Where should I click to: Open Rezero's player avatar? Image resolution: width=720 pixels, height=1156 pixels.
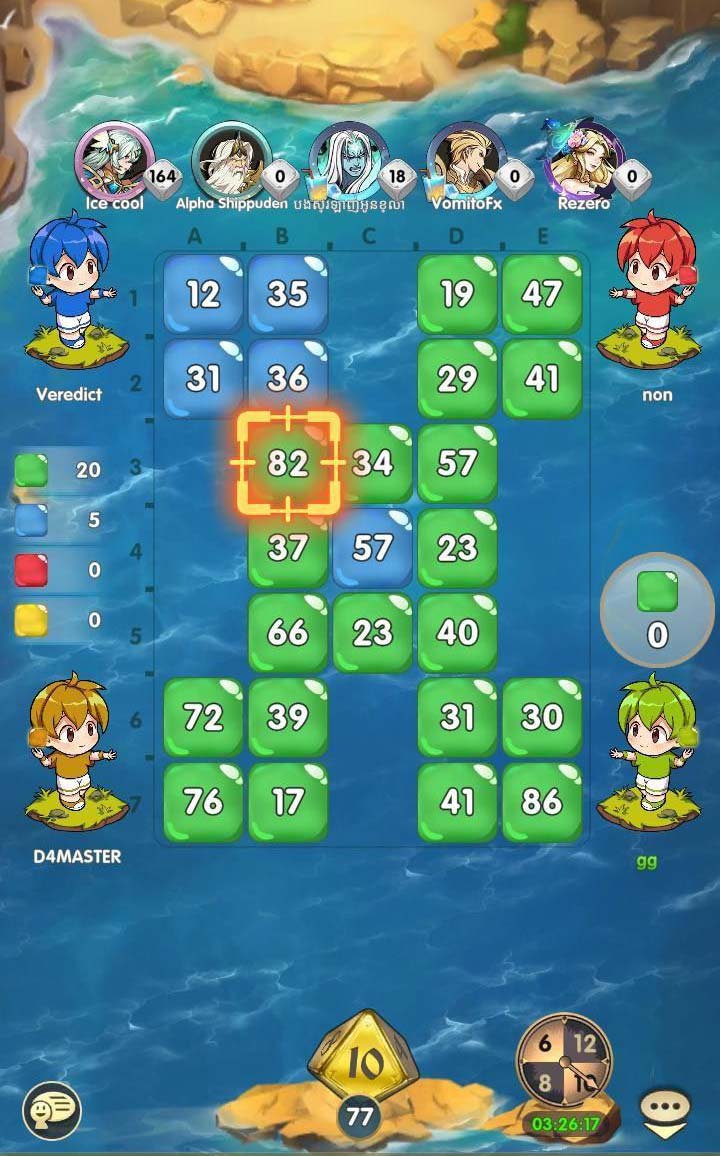click(x=582, y=160)
